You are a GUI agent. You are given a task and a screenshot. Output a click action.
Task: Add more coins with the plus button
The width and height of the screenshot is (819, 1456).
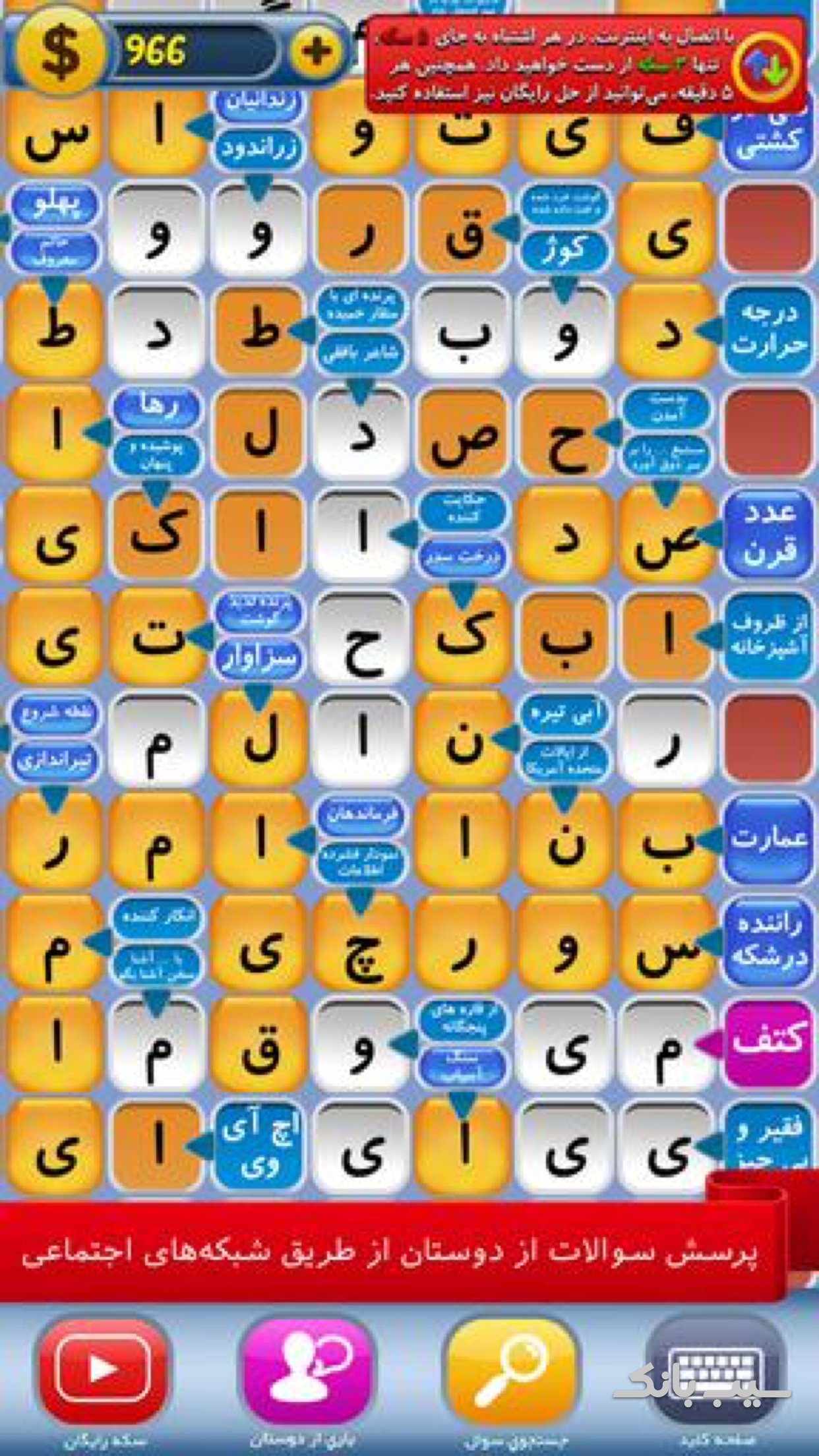click(x=315, y=51)
